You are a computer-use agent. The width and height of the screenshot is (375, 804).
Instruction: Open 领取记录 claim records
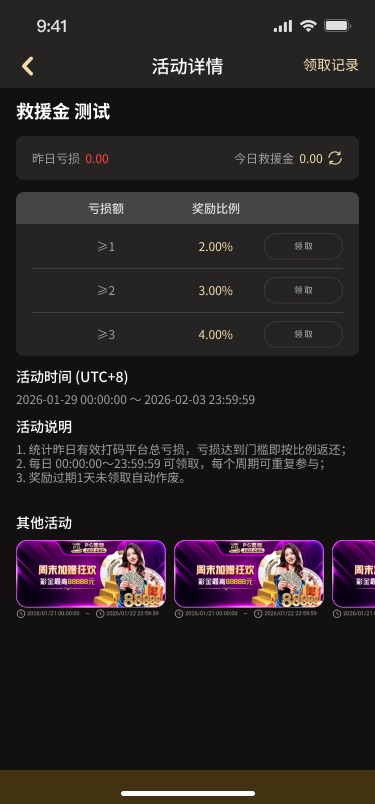(x=331, y=65)
